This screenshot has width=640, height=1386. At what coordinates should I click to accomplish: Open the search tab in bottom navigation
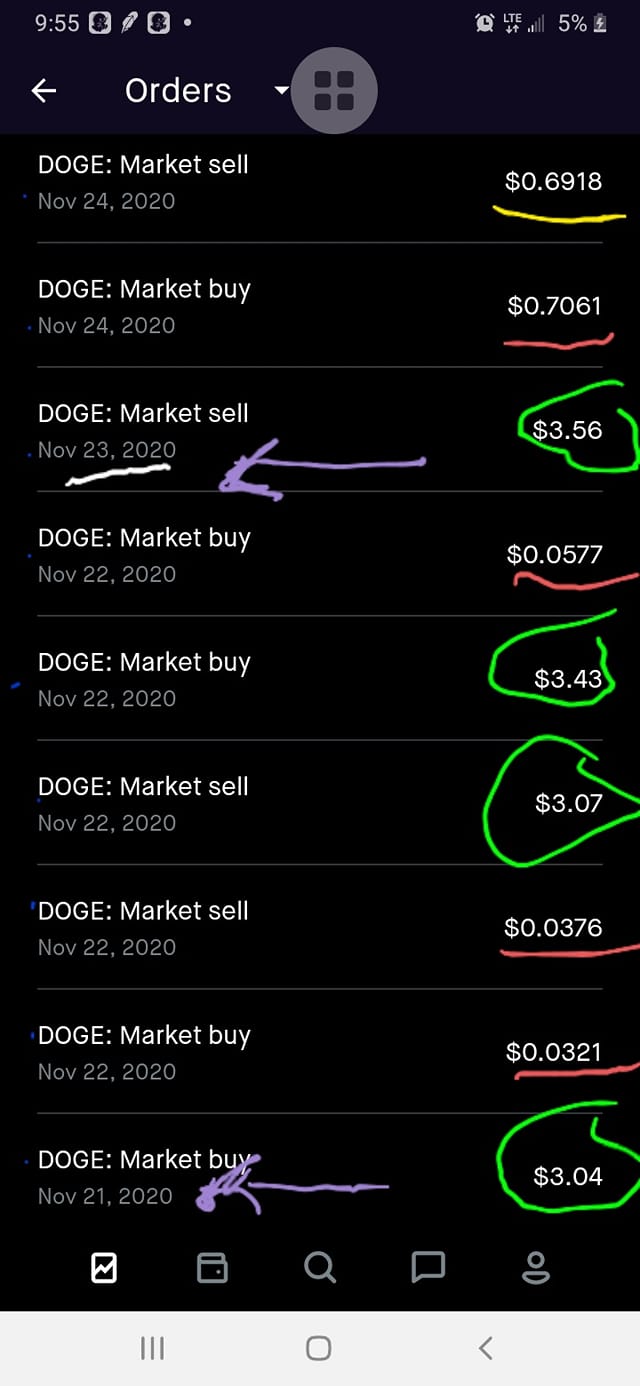pos(320,1268)
